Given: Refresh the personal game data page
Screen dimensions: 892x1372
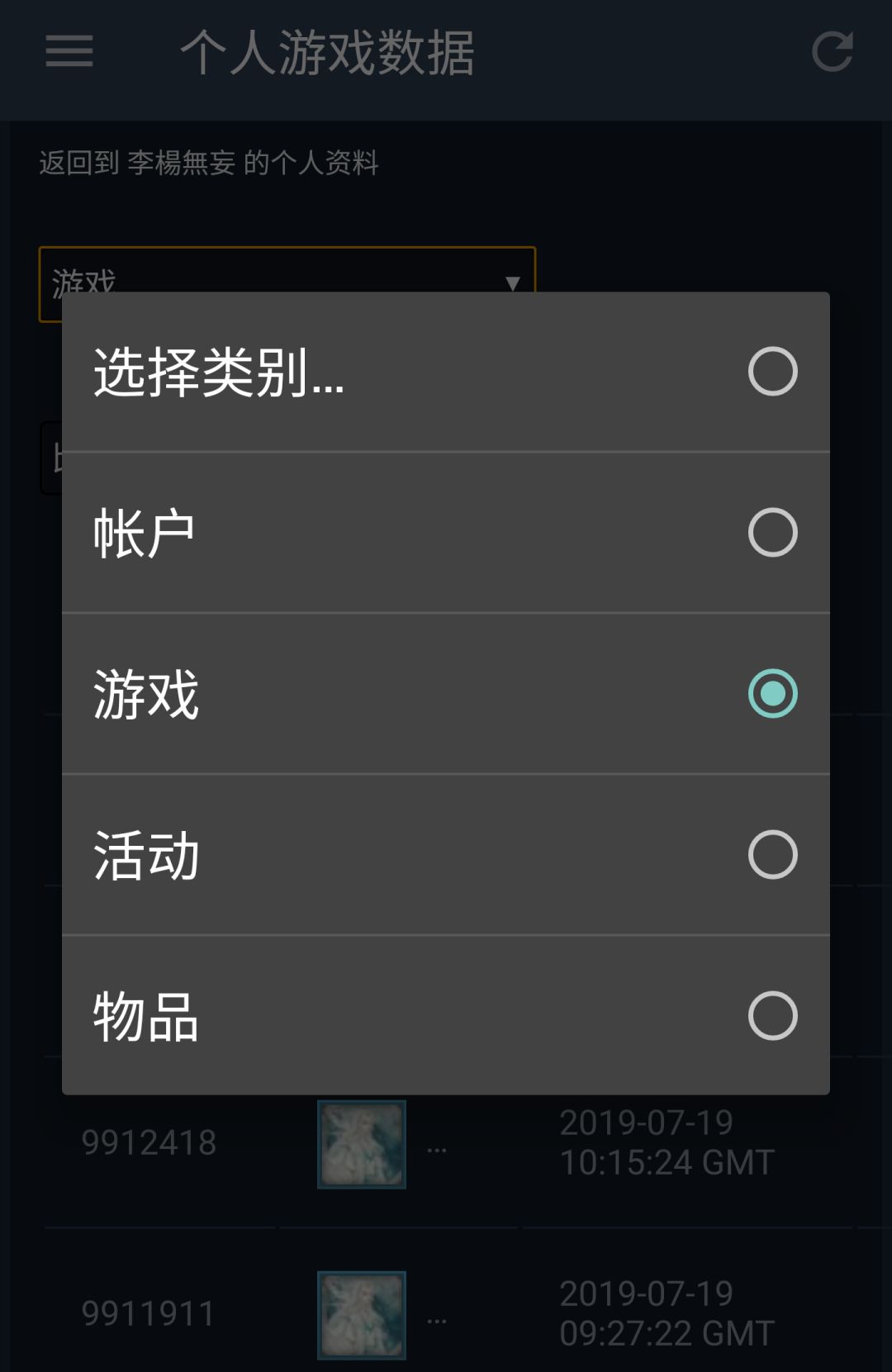Looking at the screenshot, I should [834, 52].
